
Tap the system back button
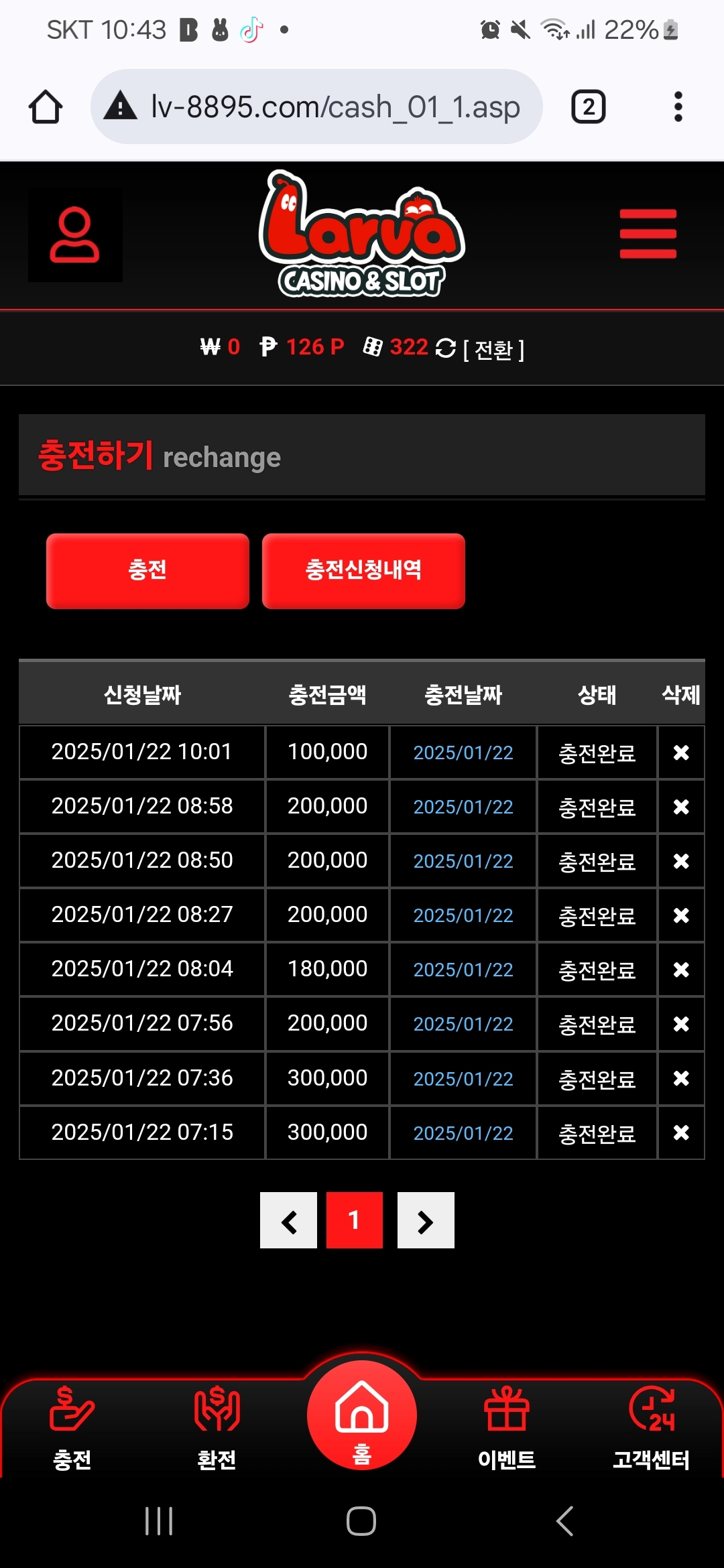(564, 1521)
